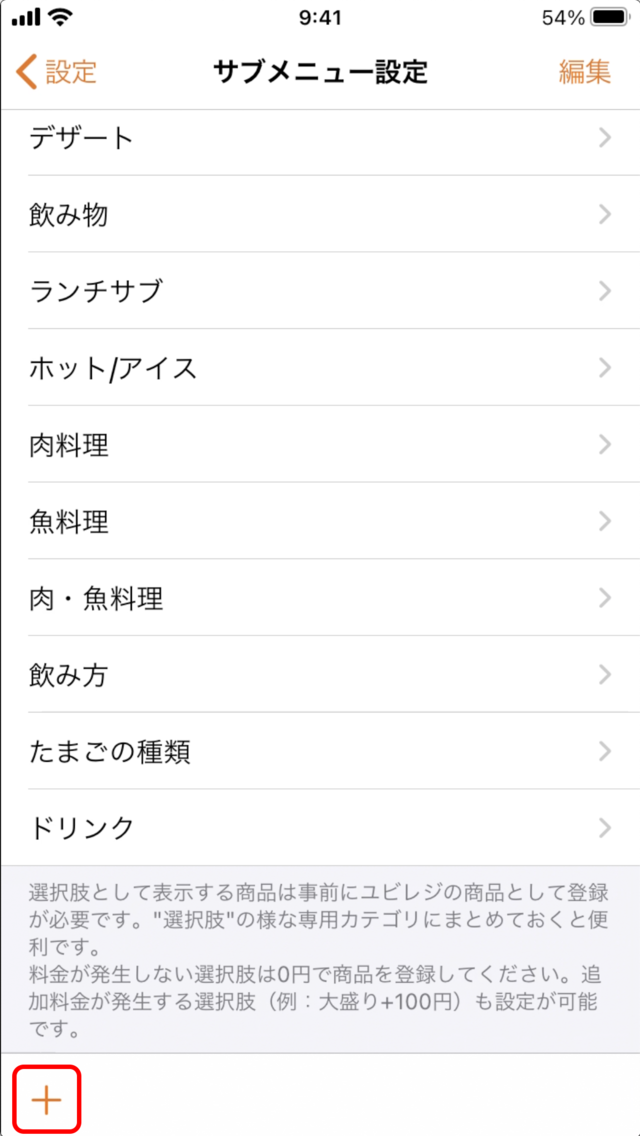Screen dimensions: 640x1136
Task: Open the ホット/アイス submenu
Action: 320,368
